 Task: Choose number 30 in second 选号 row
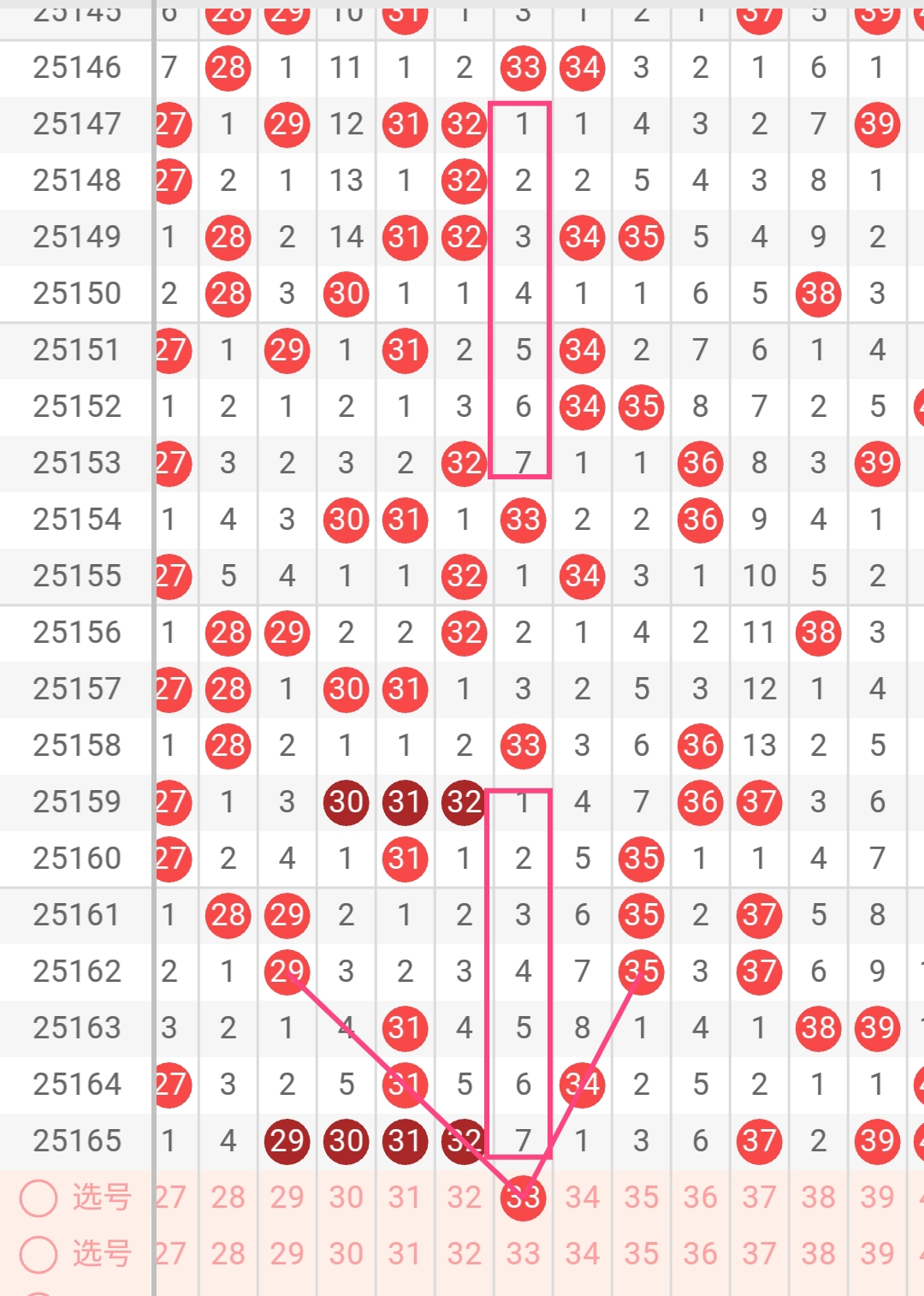point(346,1254)
